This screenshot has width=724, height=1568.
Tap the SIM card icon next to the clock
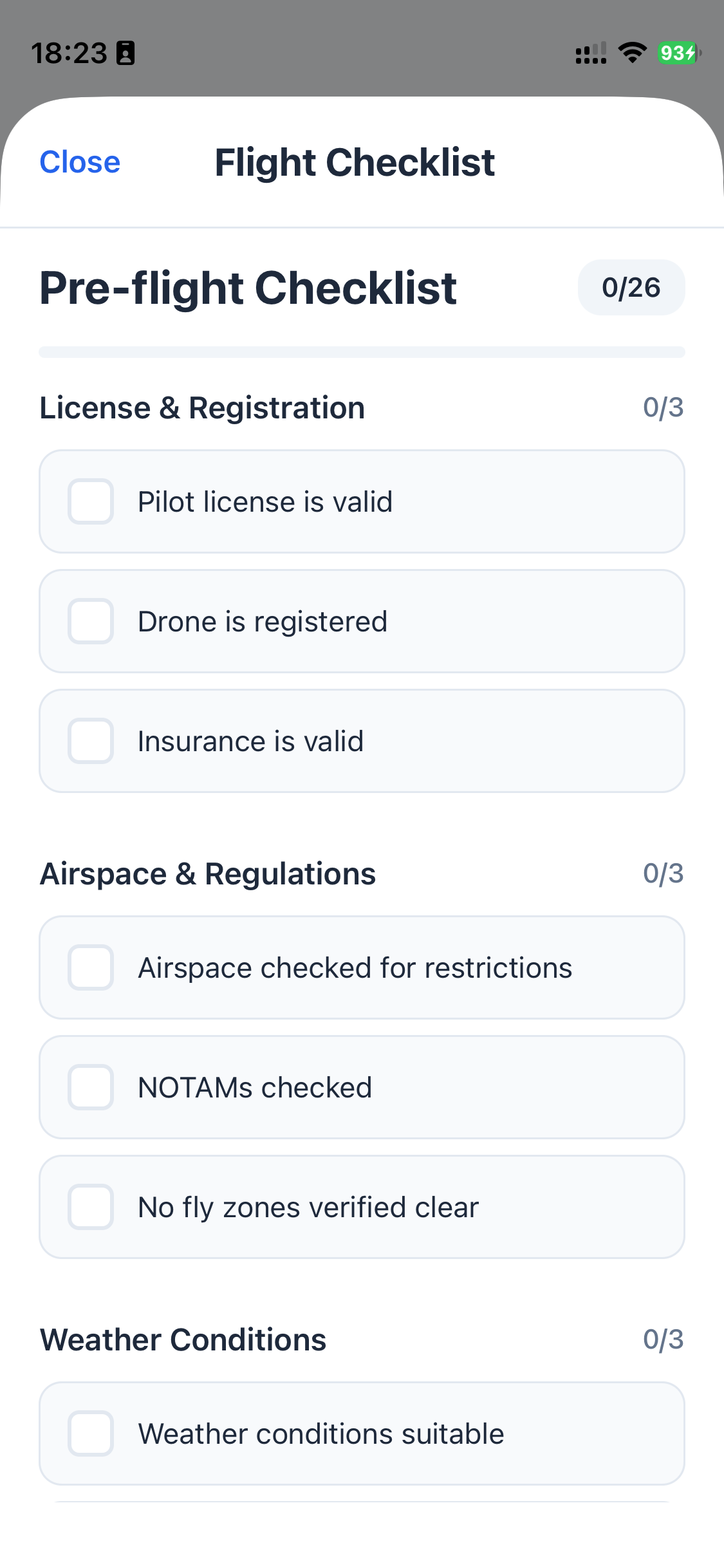[x=126, y=53]
